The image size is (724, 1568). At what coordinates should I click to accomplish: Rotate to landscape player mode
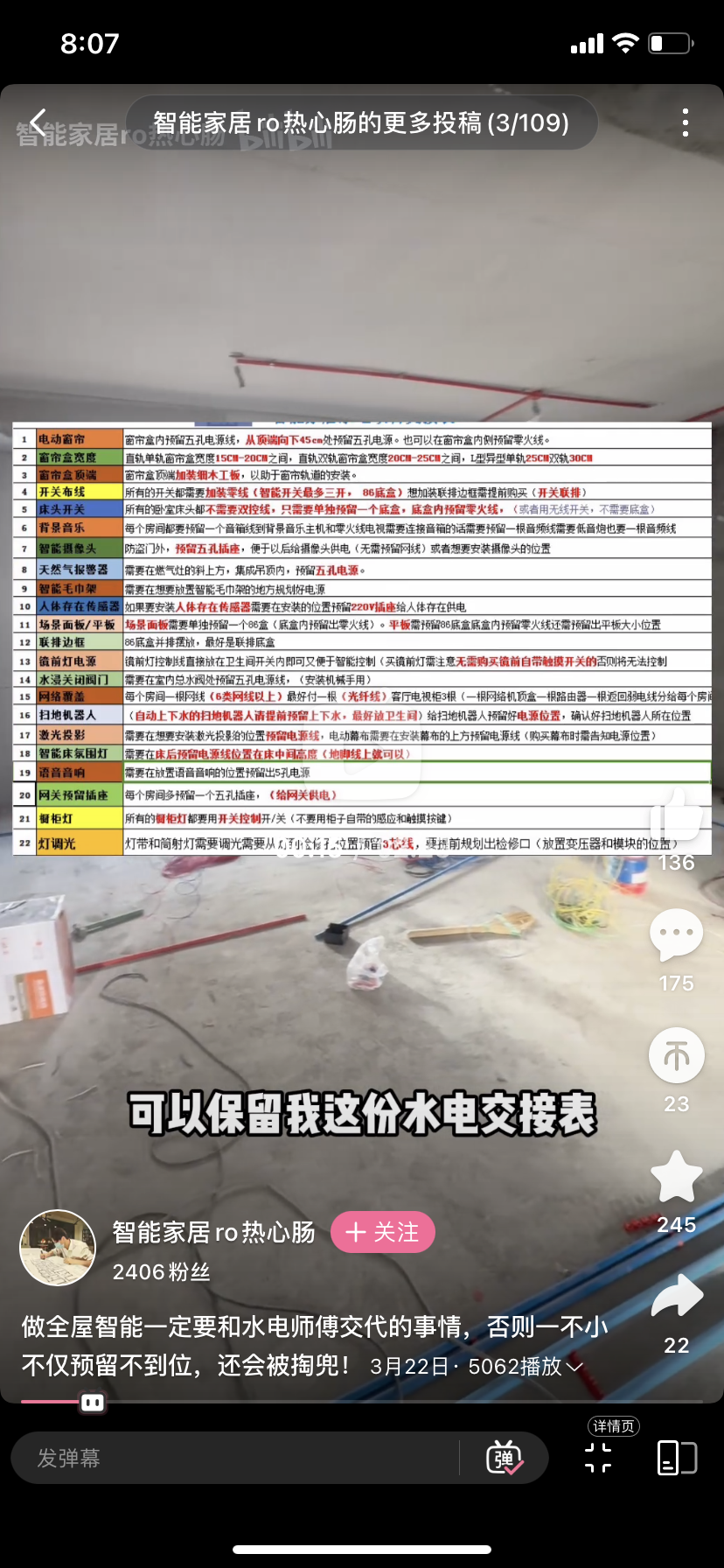tap(676, 1458)
